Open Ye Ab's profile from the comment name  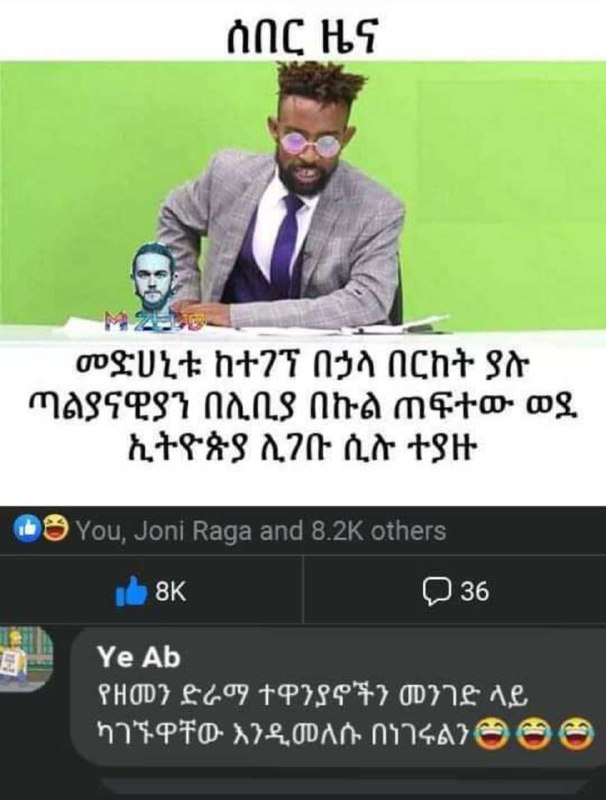click(x=138, y=656)
